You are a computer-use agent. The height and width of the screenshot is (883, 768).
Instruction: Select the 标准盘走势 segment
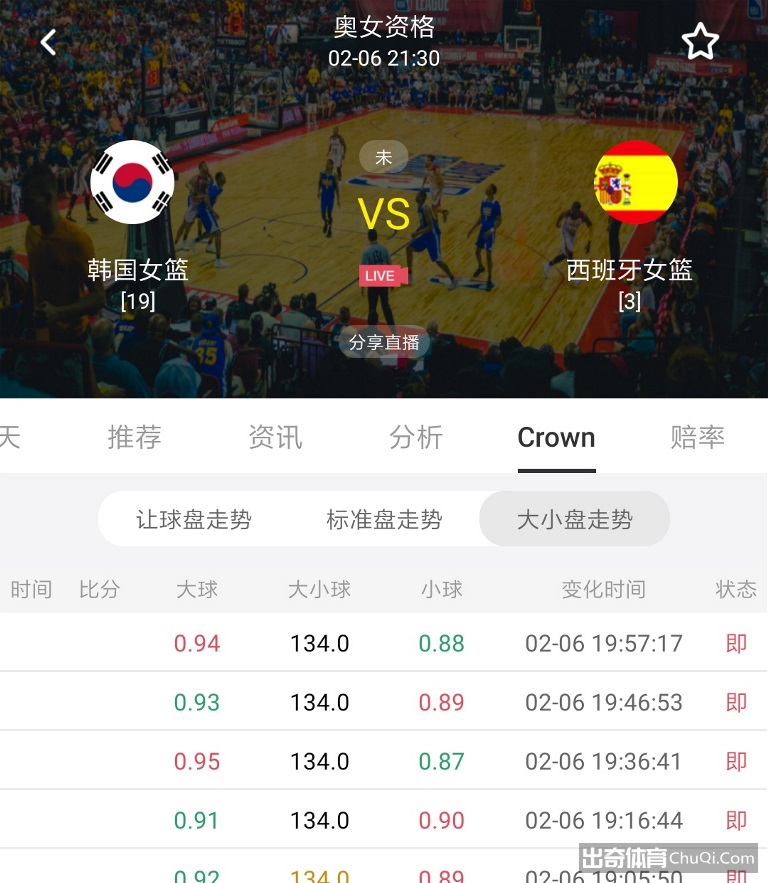[x=384, y=519]
